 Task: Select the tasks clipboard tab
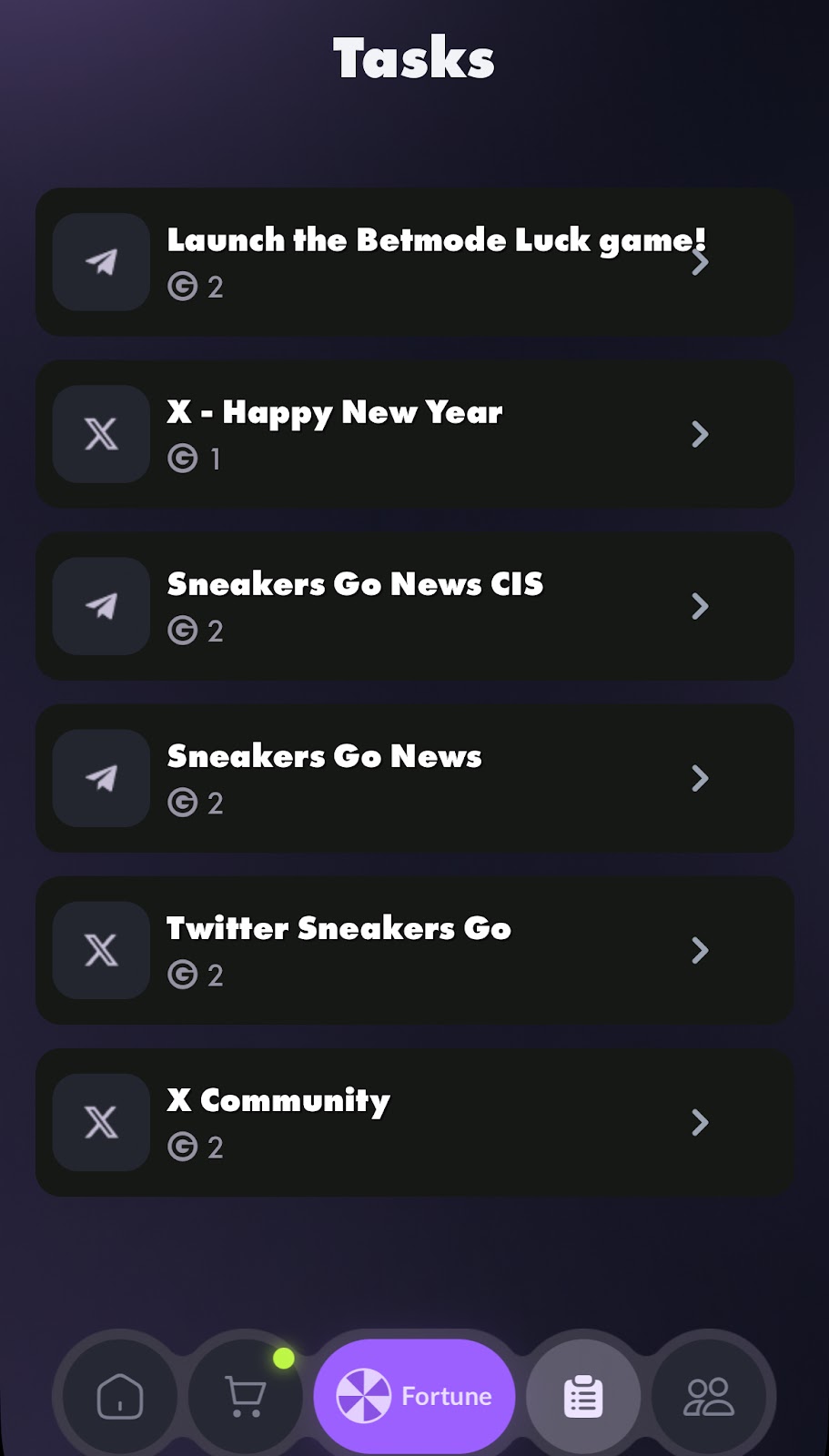583,1396
